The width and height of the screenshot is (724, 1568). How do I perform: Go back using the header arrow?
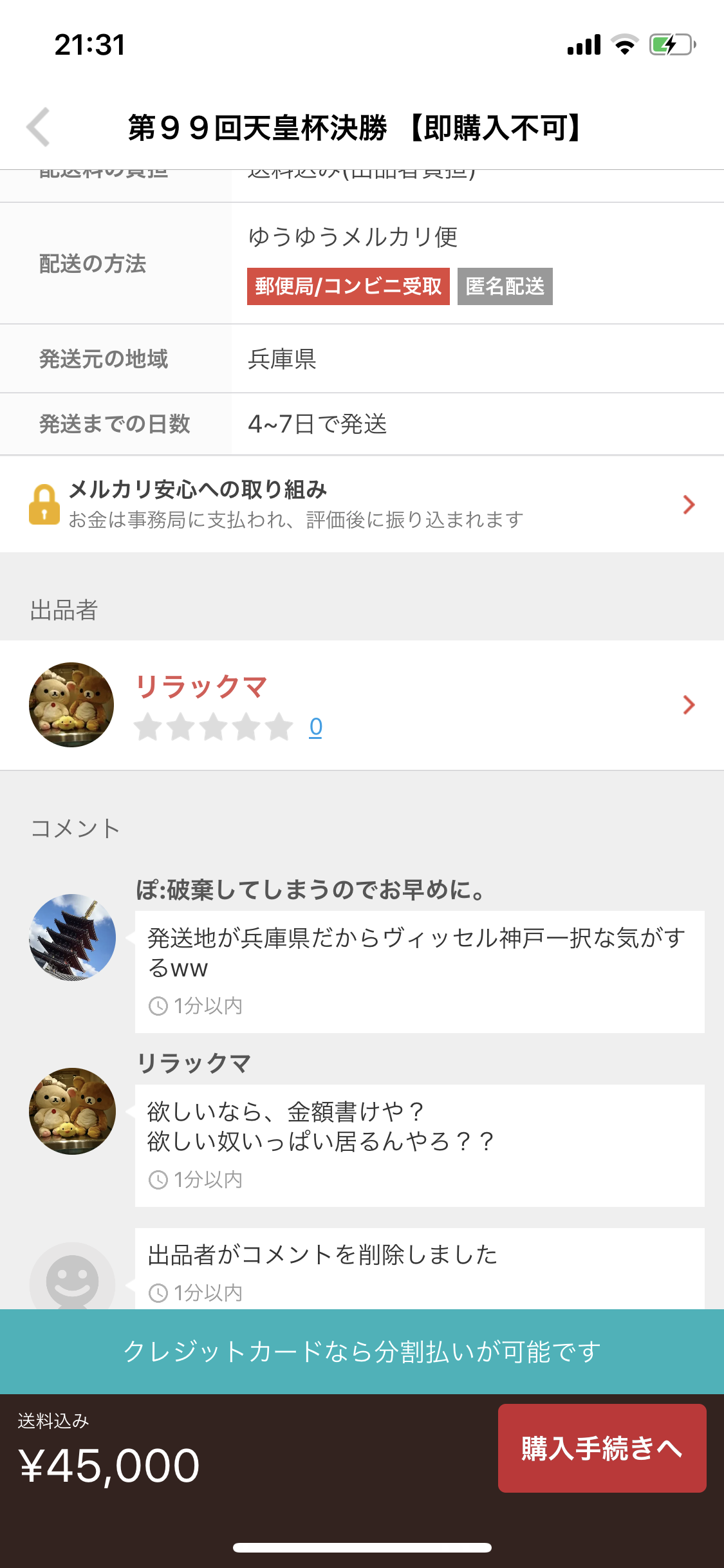click(39, 127)
